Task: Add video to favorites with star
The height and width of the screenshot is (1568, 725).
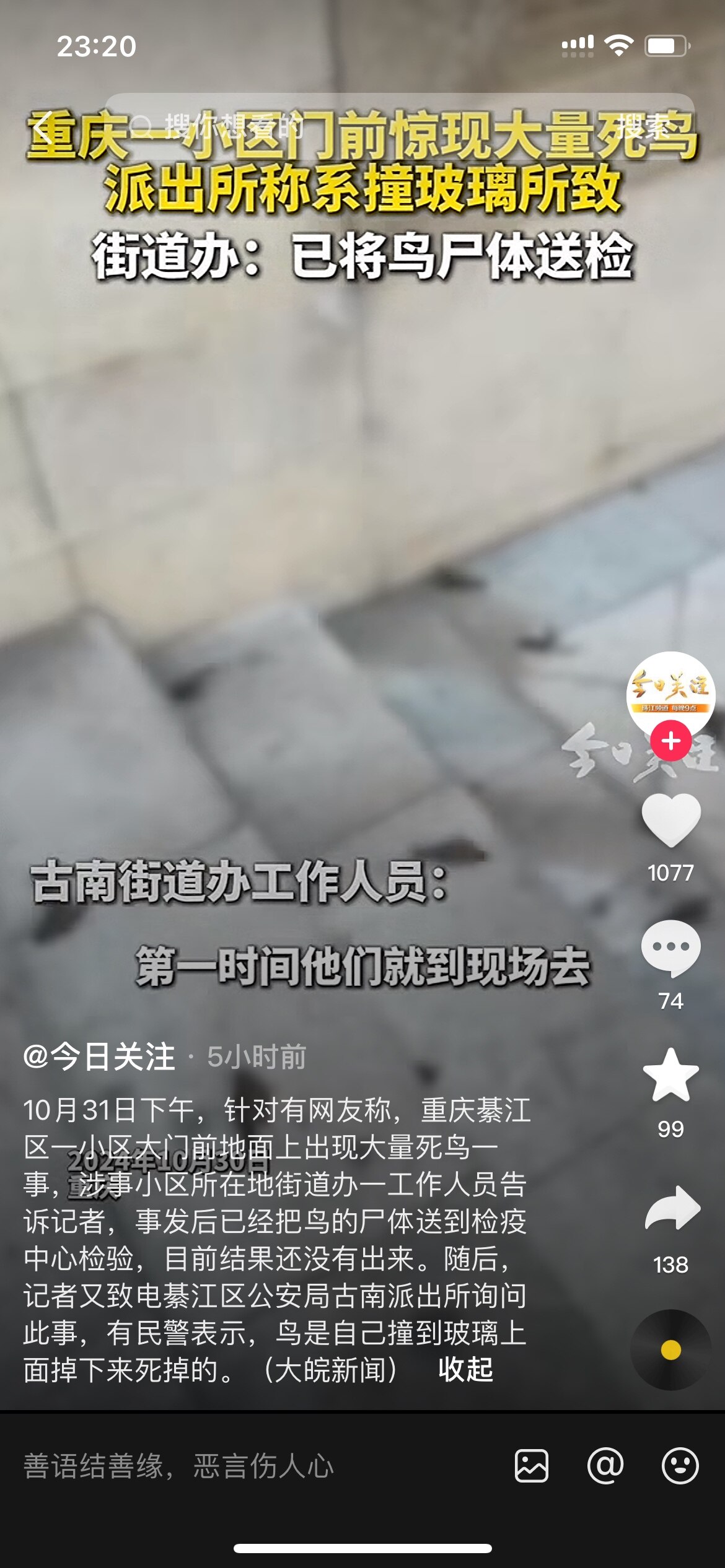Action: (x=670, y=1076)
